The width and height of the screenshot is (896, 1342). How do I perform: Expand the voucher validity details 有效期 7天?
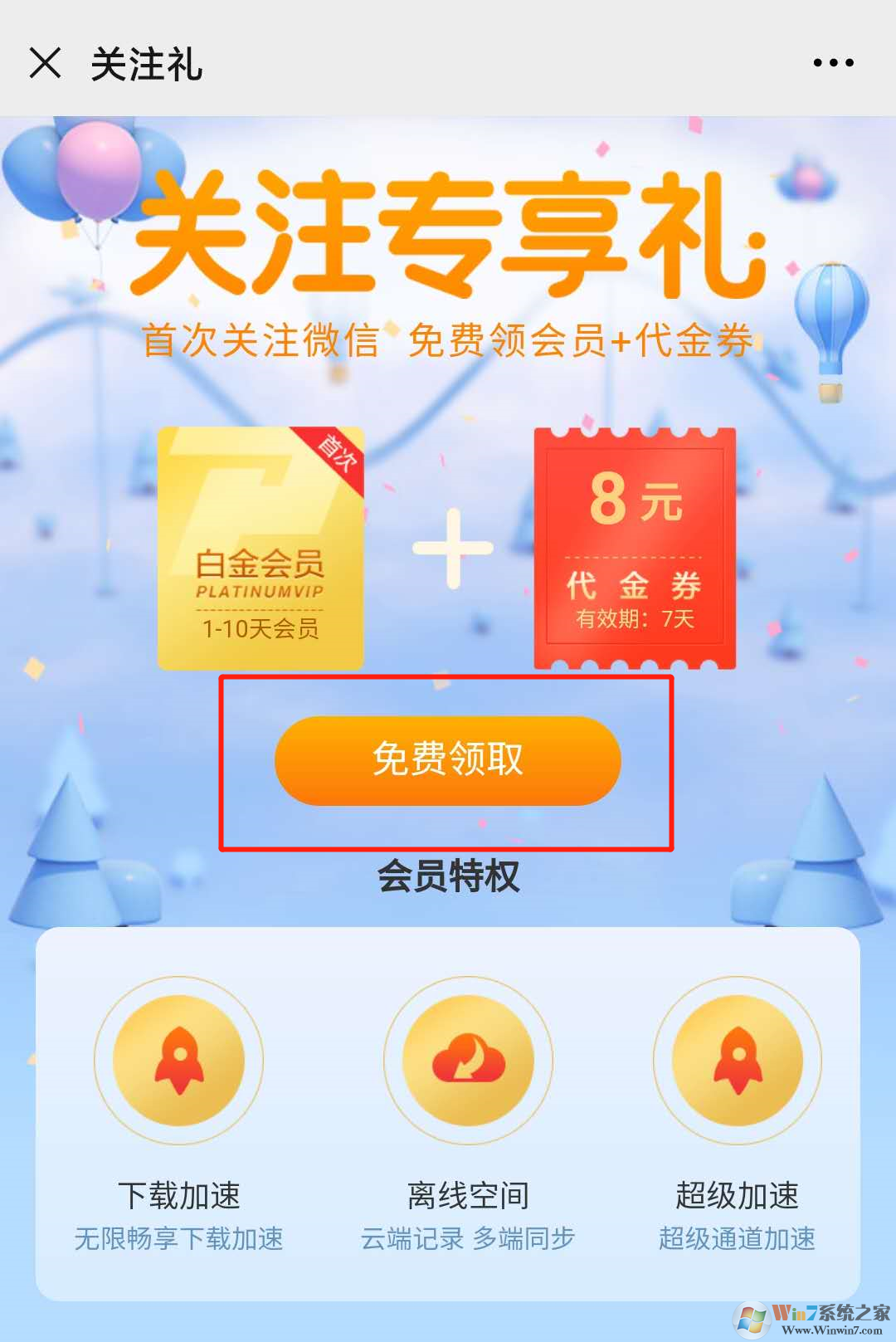pyautogui.click(x=635, y=618)
